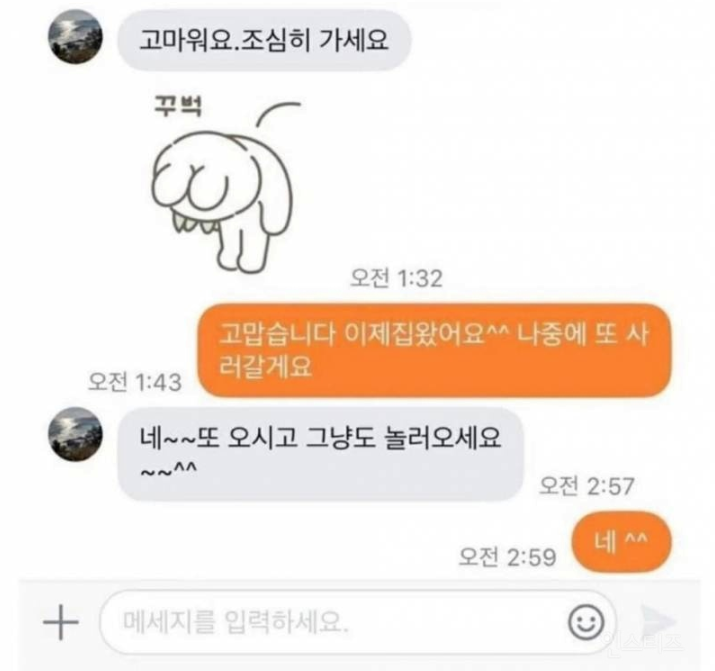Focus the 메세지를 입력하세요 message field
This screenshot has width=715, height=671.
[330, 625]
